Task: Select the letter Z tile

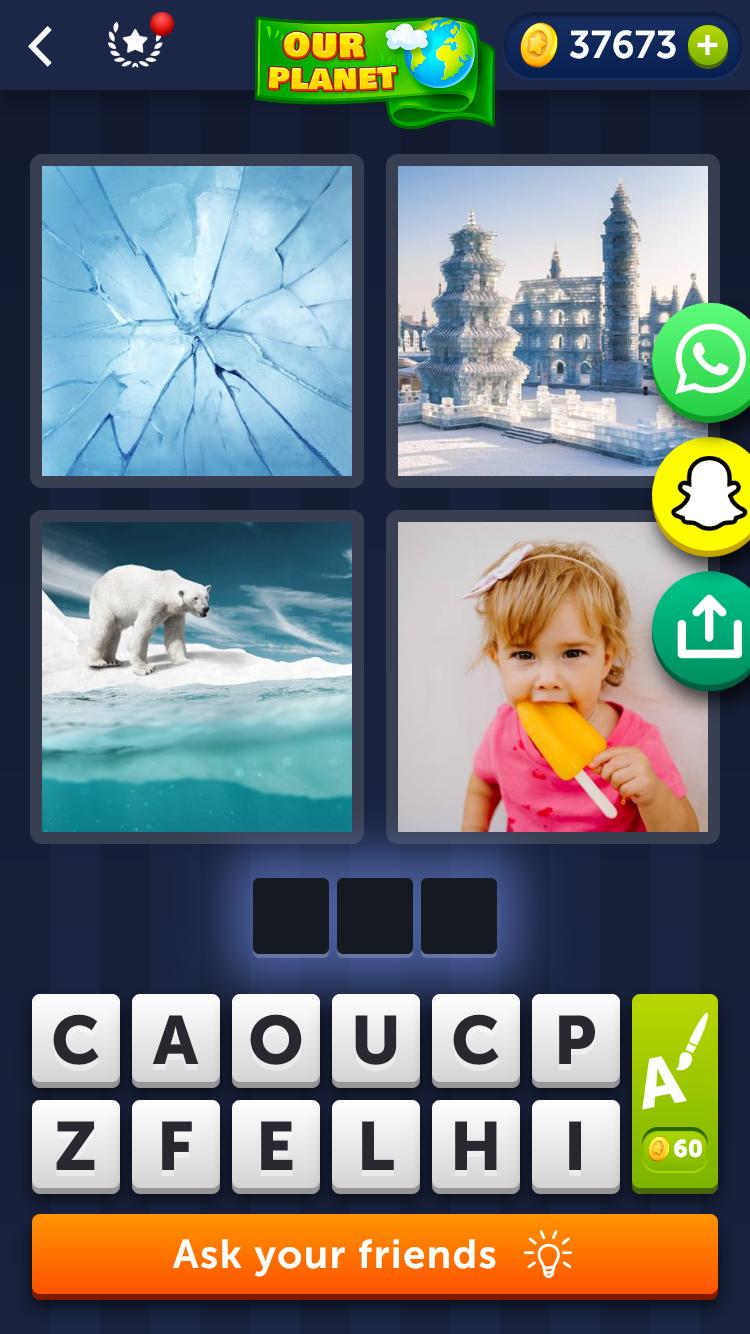Action: point(76,1146)
